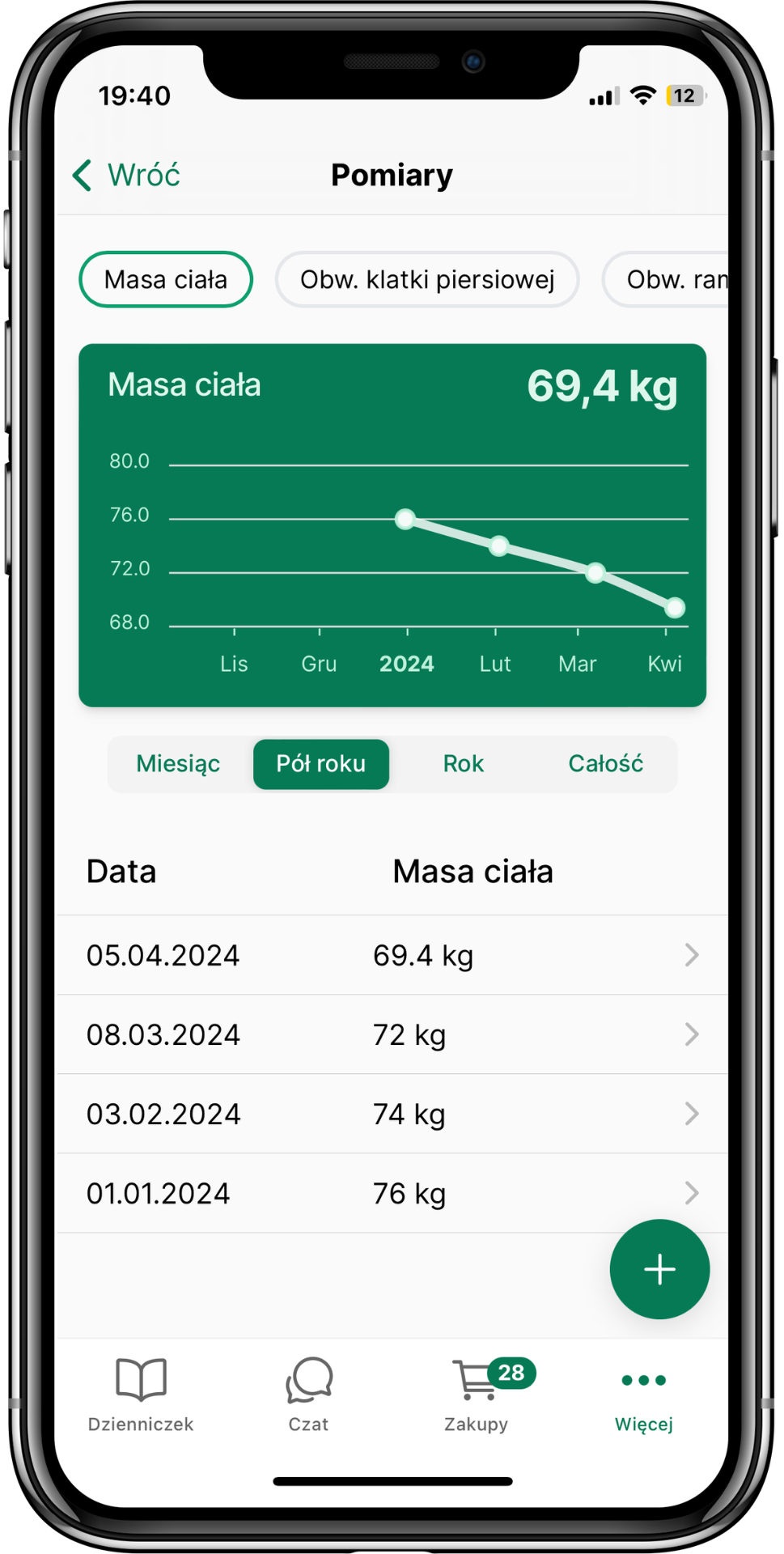Select the Obw. klatki piersiowej chip
Screen dimensions: 784x1554
coord(427,280)
